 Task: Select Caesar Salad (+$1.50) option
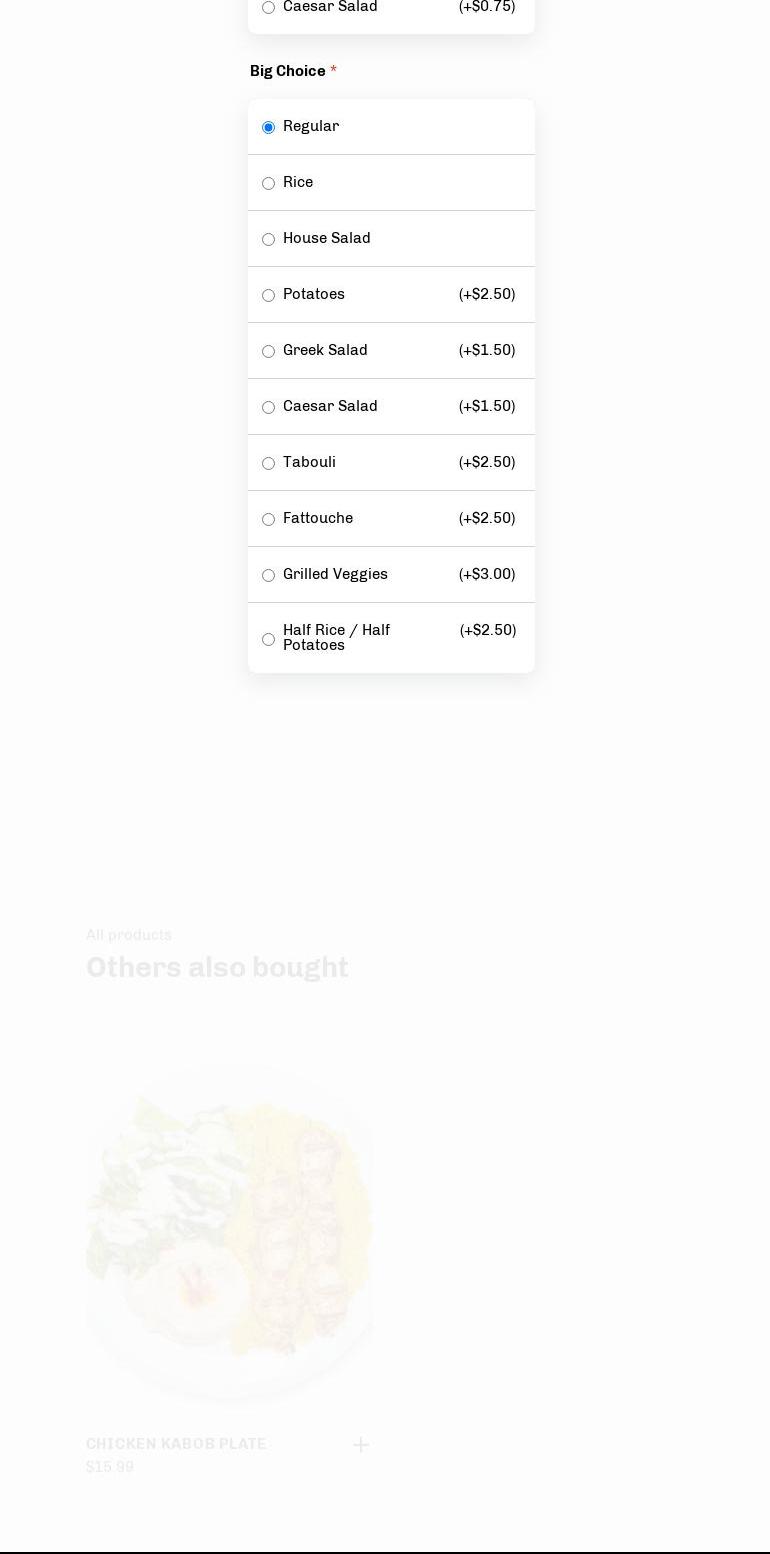268,408
